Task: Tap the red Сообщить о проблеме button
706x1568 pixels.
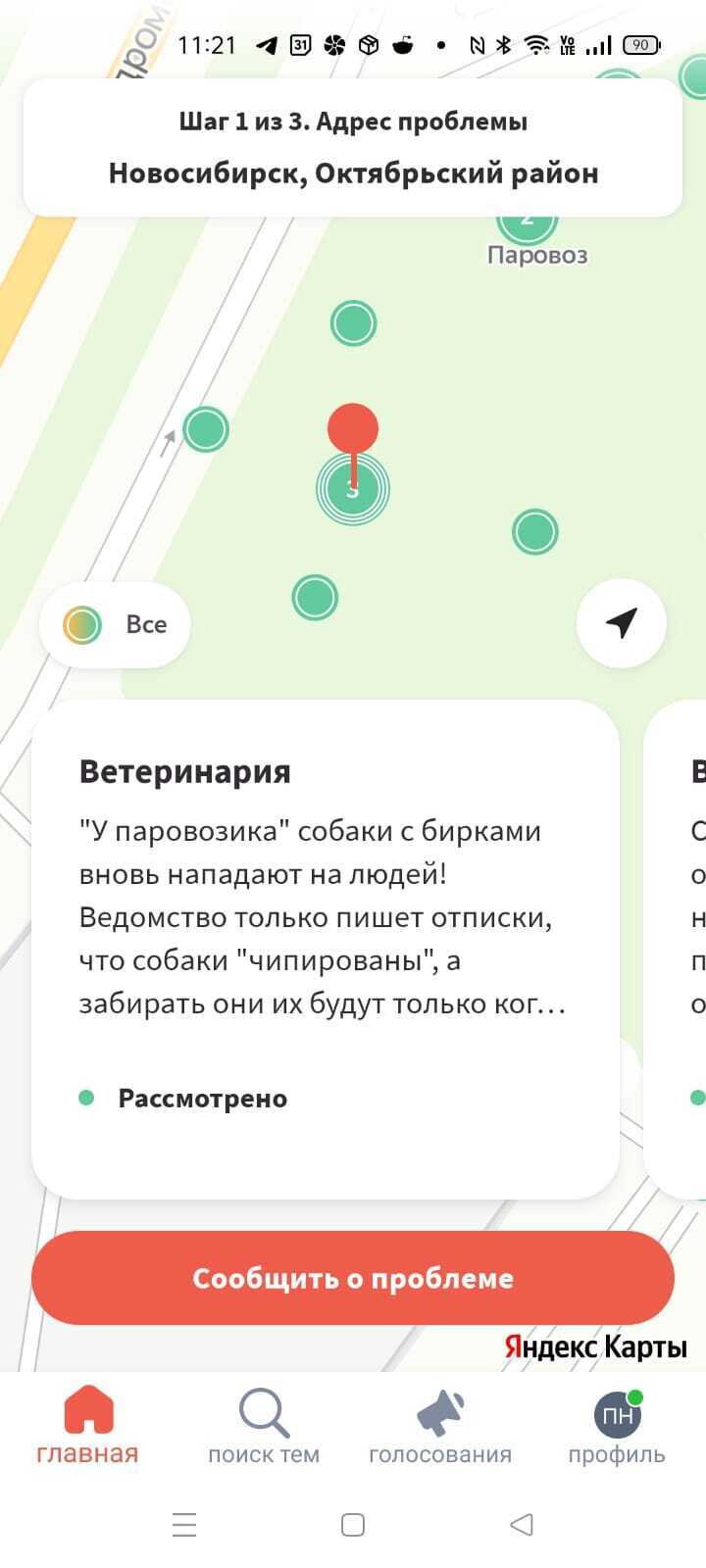Action: 353,1278
